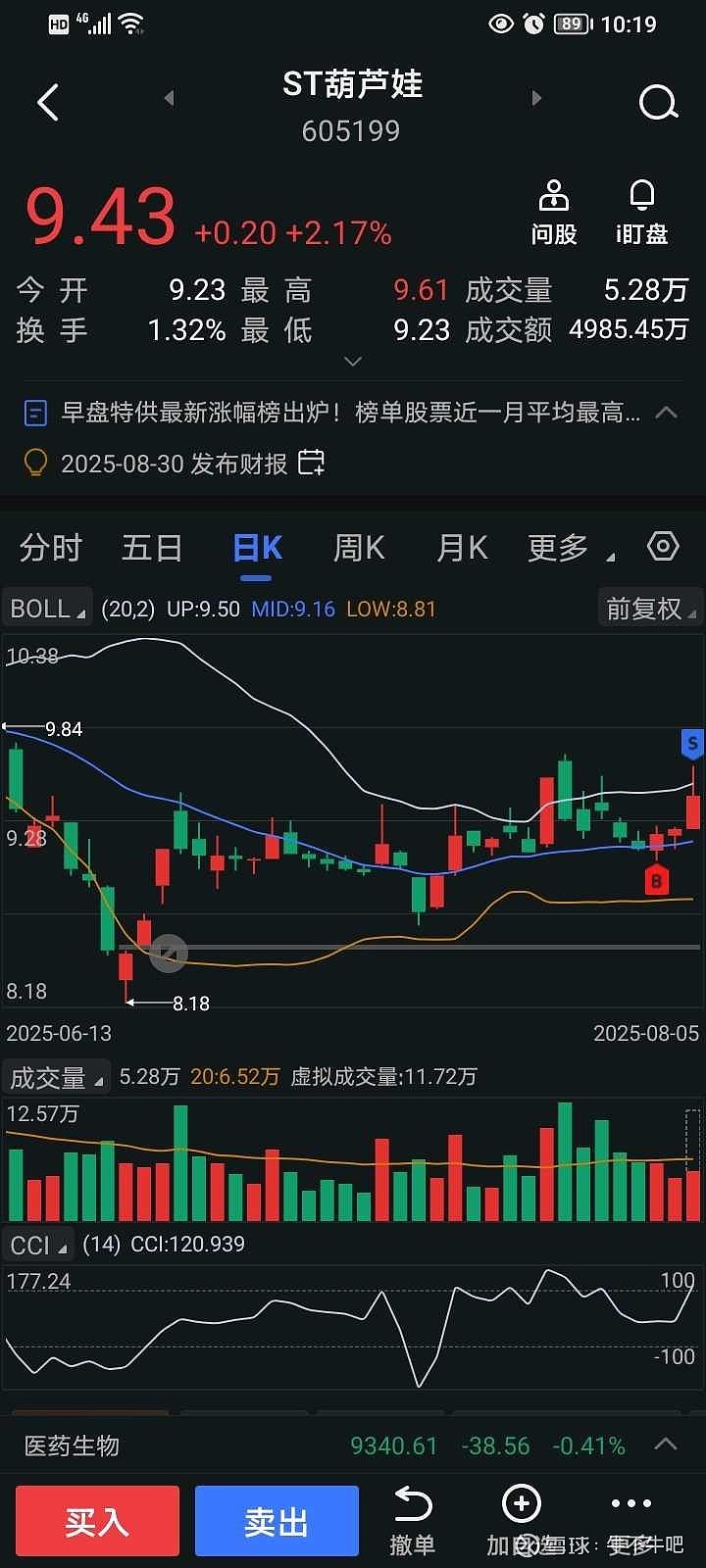
Task: Select the 周K tab
Action: pyautogui.click(x=359, y=548)
